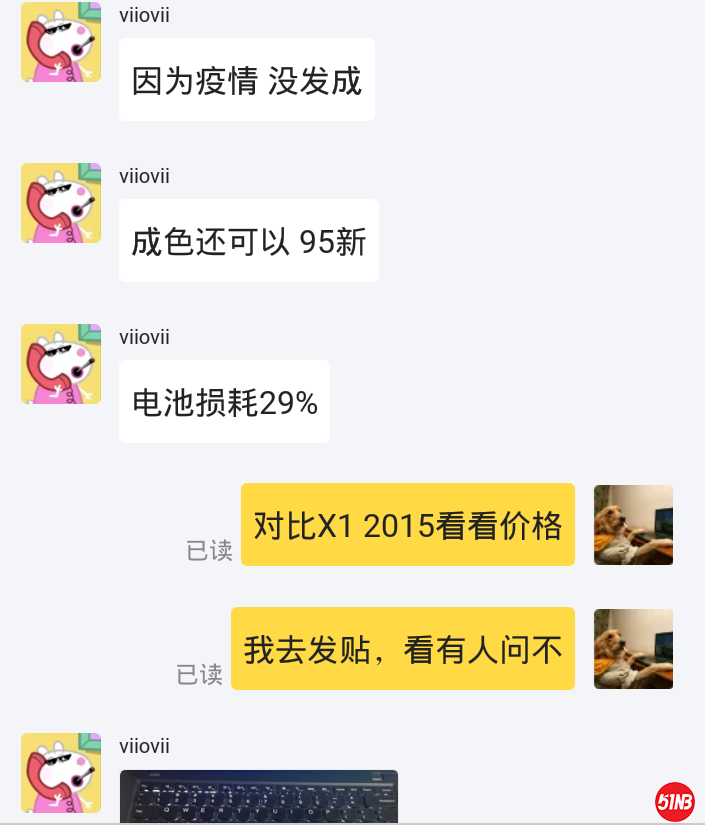The height and width of the screenshot is (832, 705).
Task: Open viiovii's profile from the "电池损耗29%" message
Action: click(61, 364)
